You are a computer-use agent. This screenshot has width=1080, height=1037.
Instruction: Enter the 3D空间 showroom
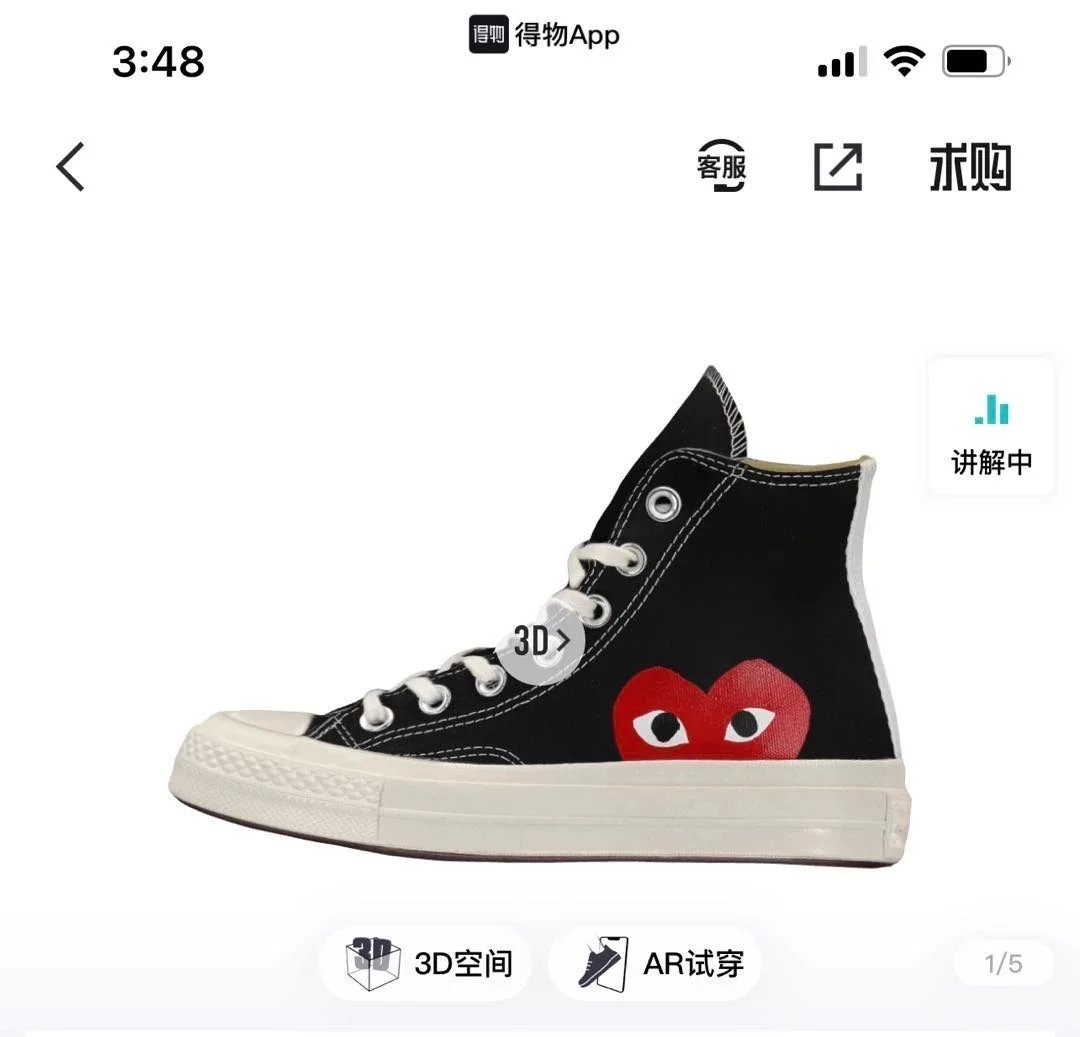click(x=427, y=964)
